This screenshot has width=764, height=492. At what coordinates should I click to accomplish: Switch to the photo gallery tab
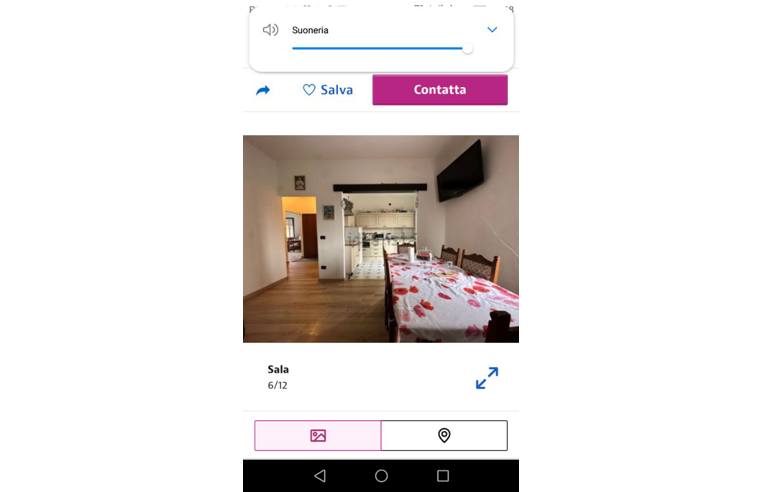coord(318,436)
